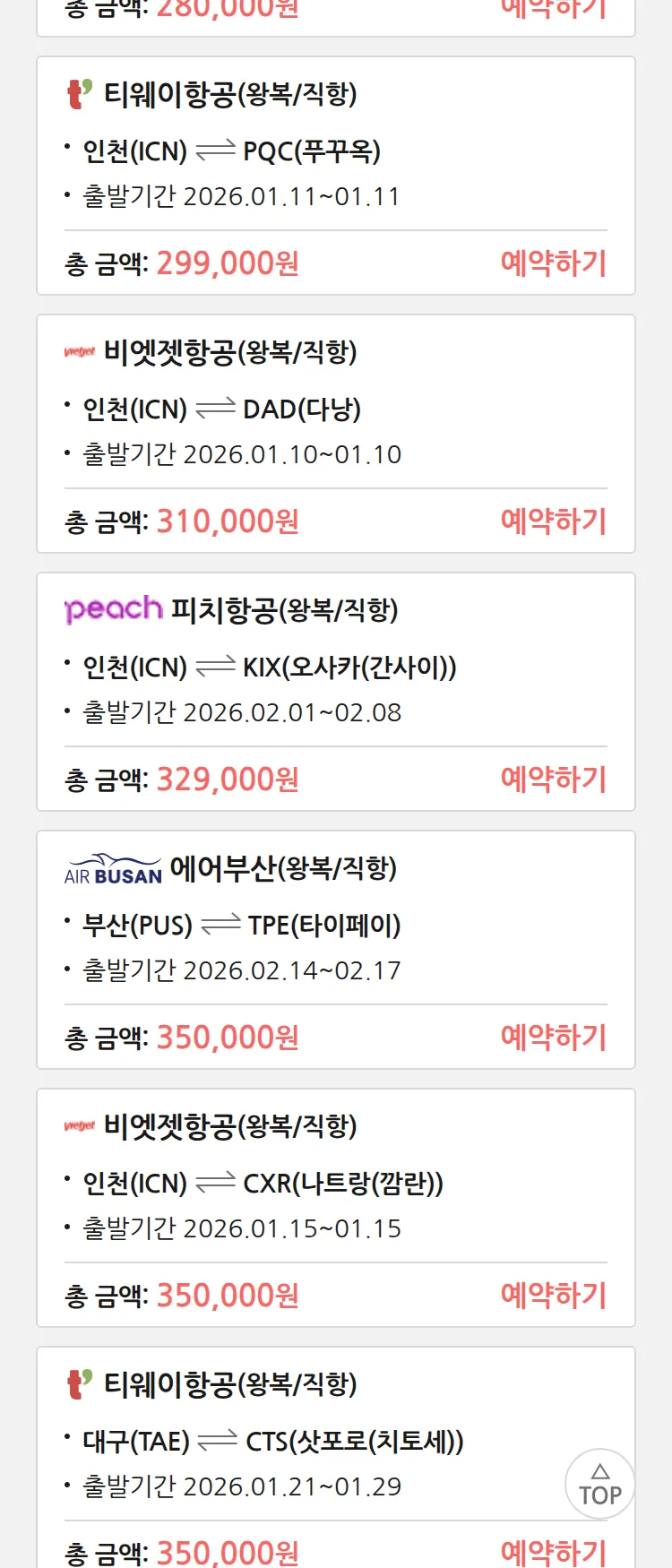Screen dimensions: 672x1568
Task: Reserve the Peach Osaka Kansai flight
Action: coord(553,780)
